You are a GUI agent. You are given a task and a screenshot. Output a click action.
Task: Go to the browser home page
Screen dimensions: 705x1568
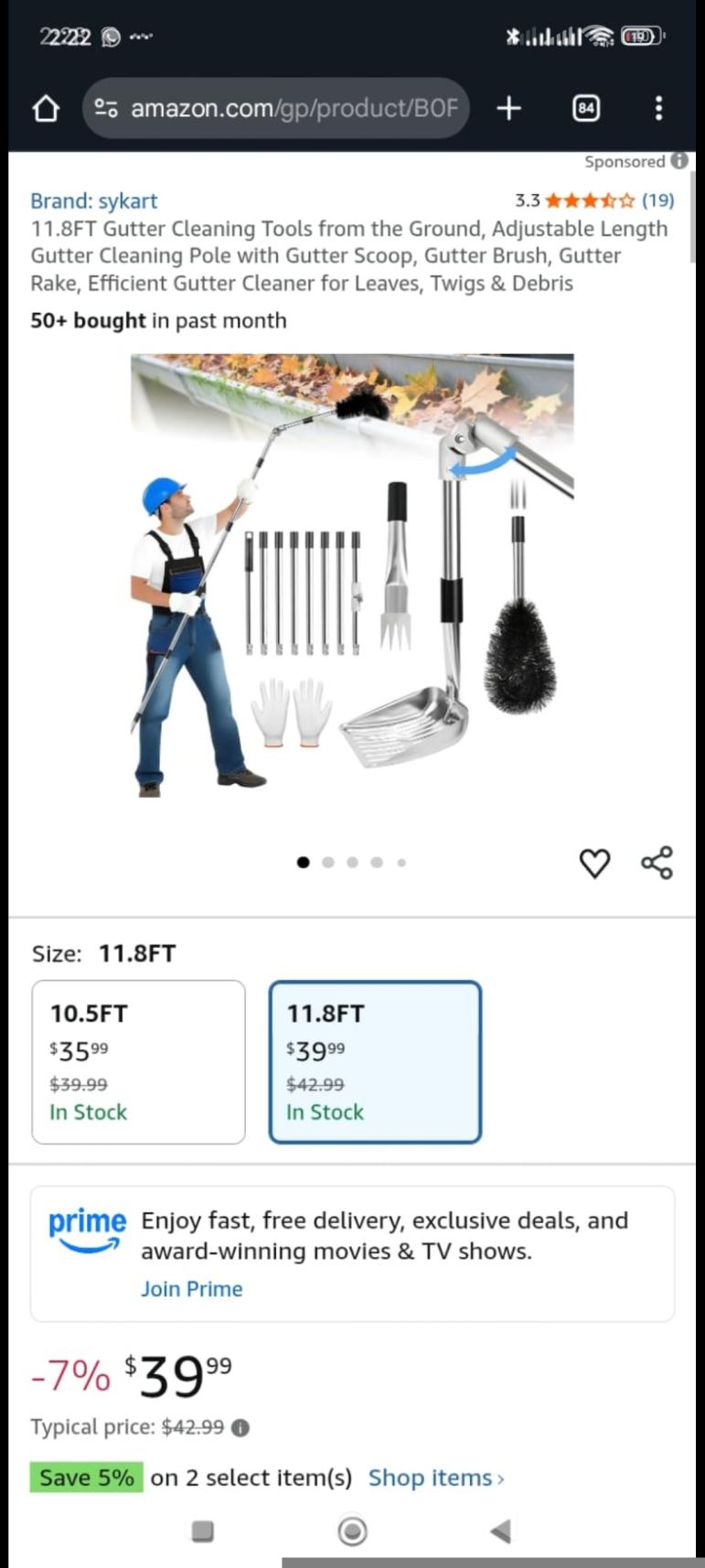point(46,109)
